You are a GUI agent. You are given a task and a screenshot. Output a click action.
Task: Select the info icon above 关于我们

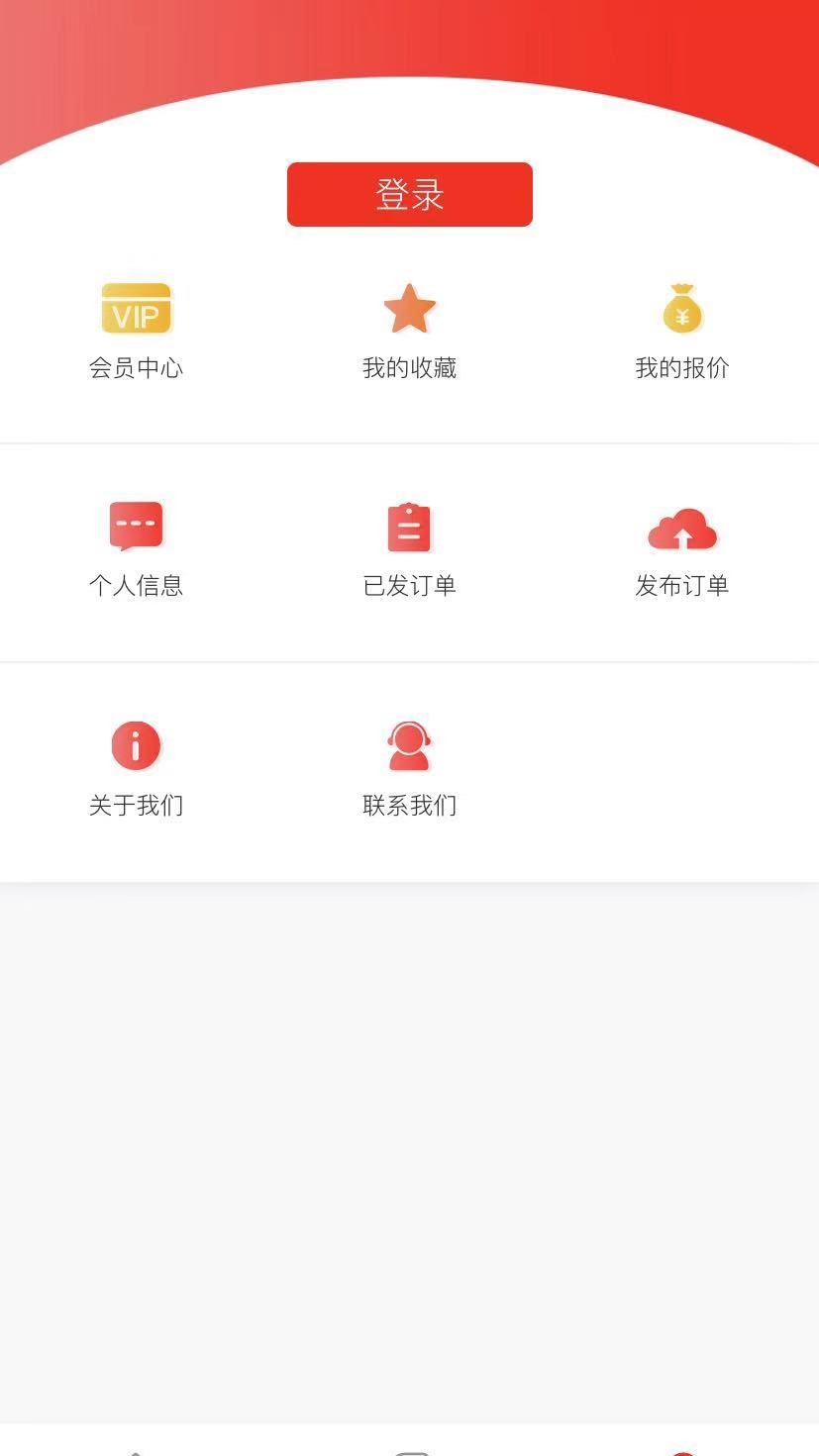coord(136,744)
